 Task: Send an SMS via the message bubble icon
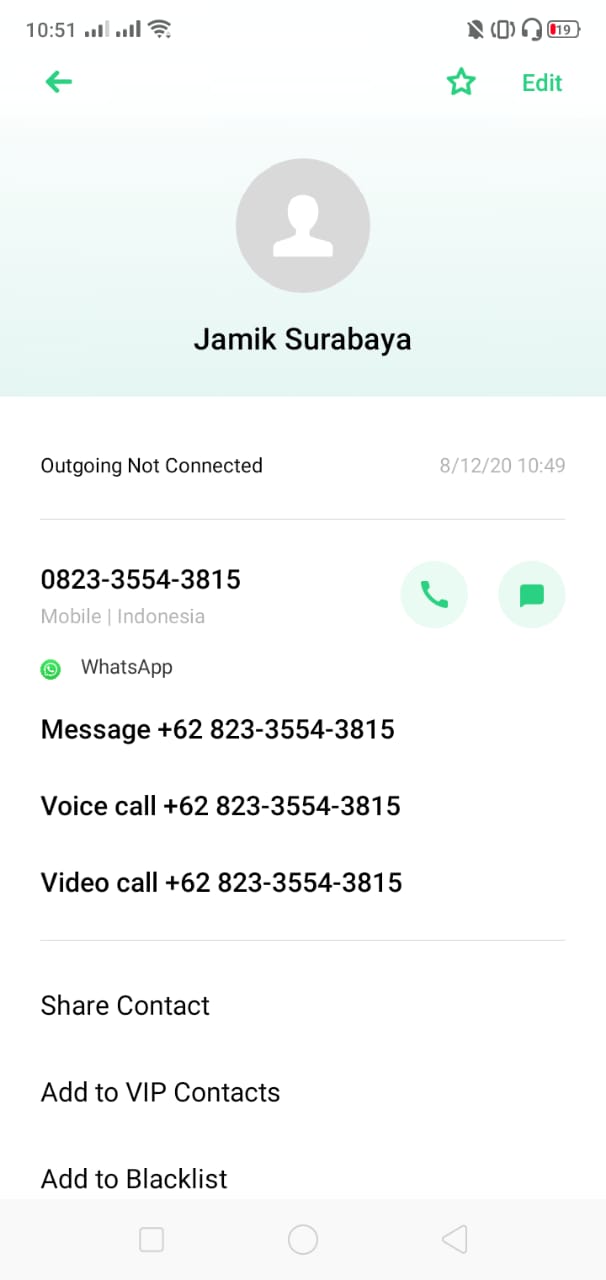(531, 595)
